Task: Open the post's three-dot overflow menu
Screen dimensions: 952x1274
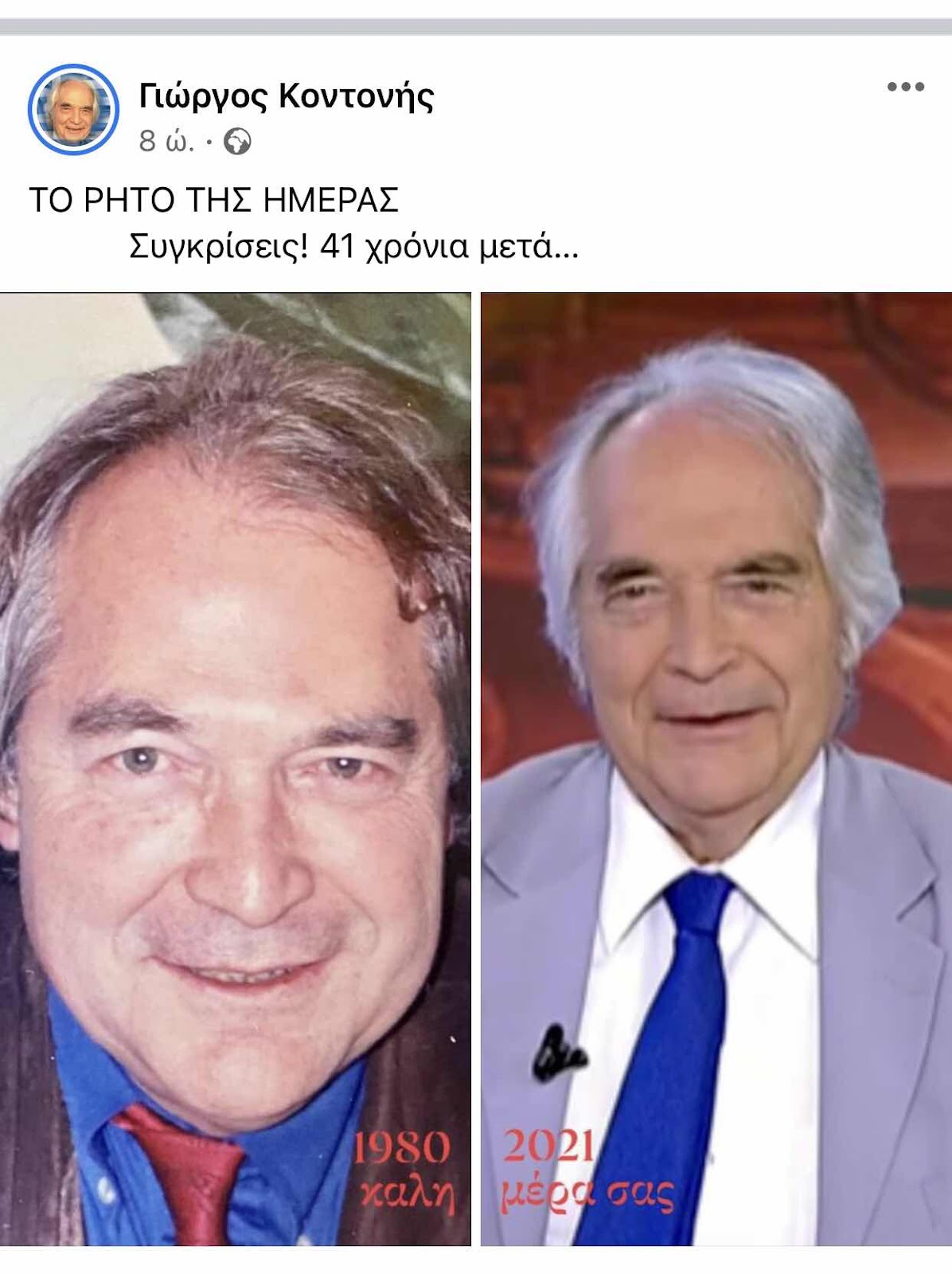Action: (906, 87)
